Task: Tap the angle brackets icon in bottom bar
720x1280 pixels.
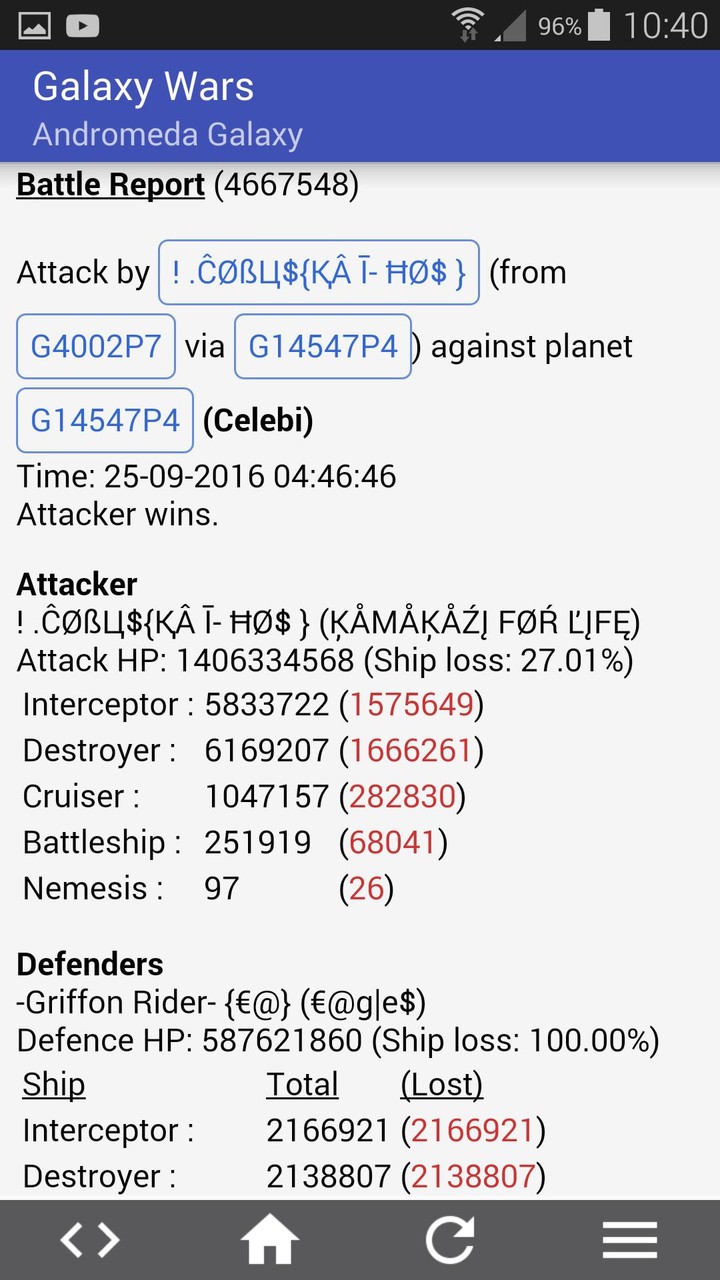Action: [x=90, y=1240]
